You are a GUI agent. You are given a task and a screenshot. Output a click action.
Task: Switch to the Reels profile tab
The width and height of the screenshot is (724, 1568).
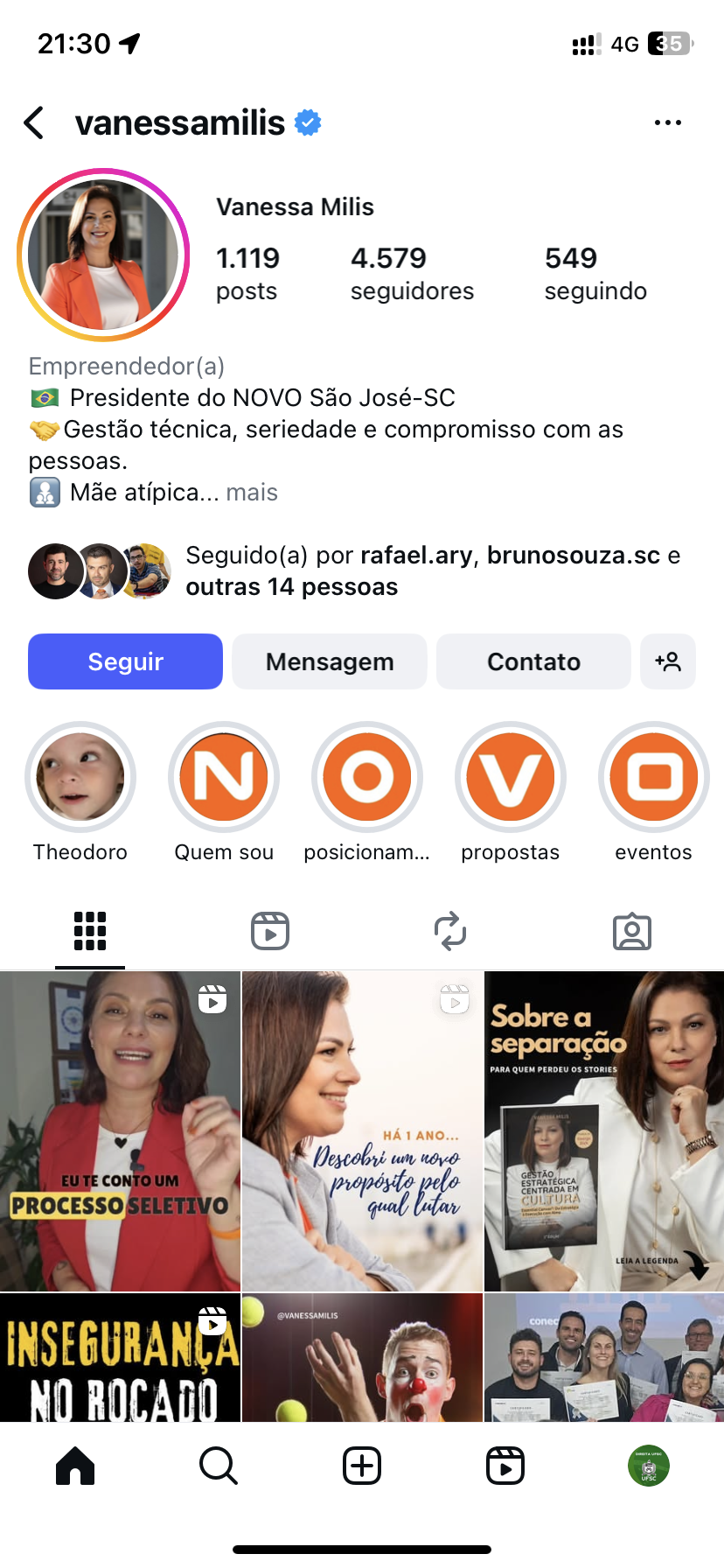[x=270, y=931]
